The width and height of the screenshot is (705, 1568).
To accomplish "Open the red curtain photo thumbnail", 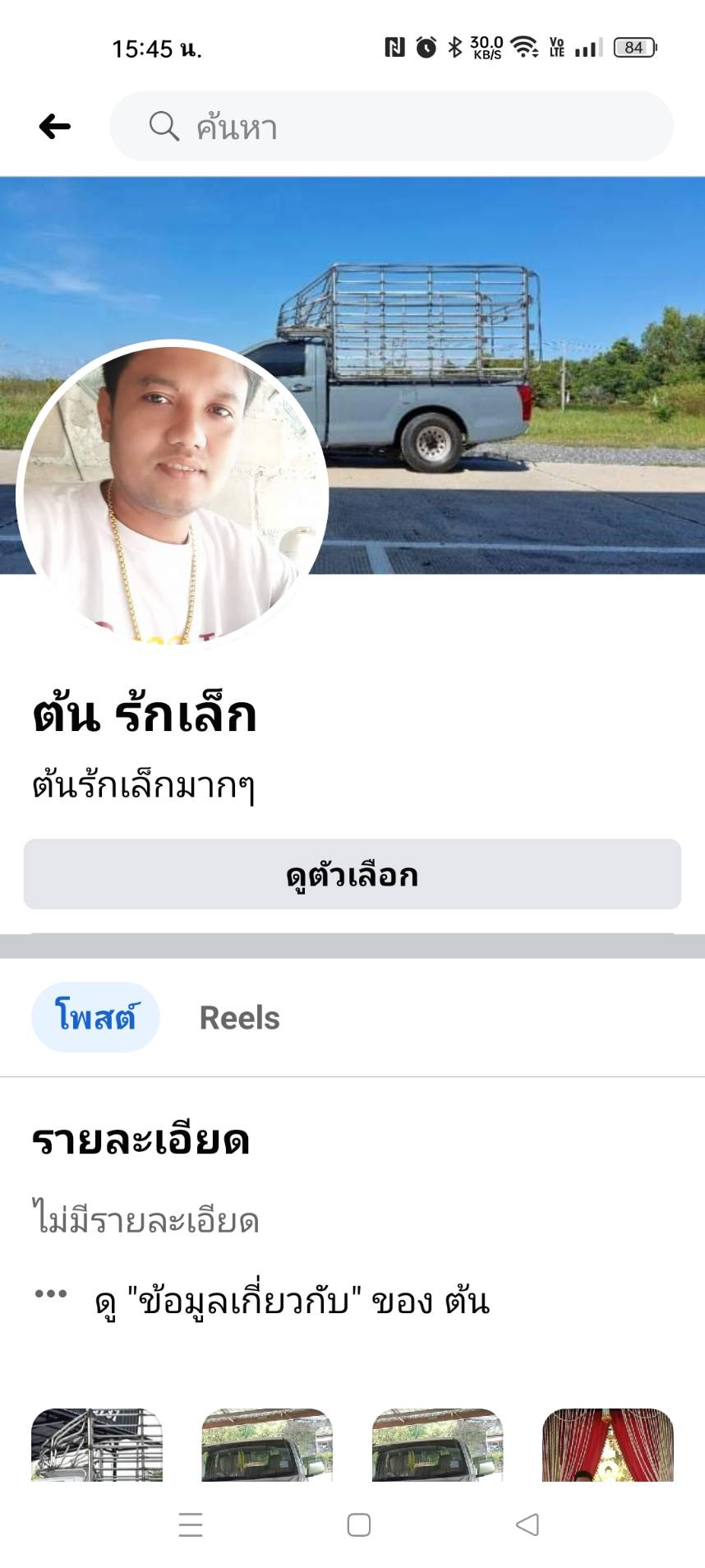I will point(607,1445).
